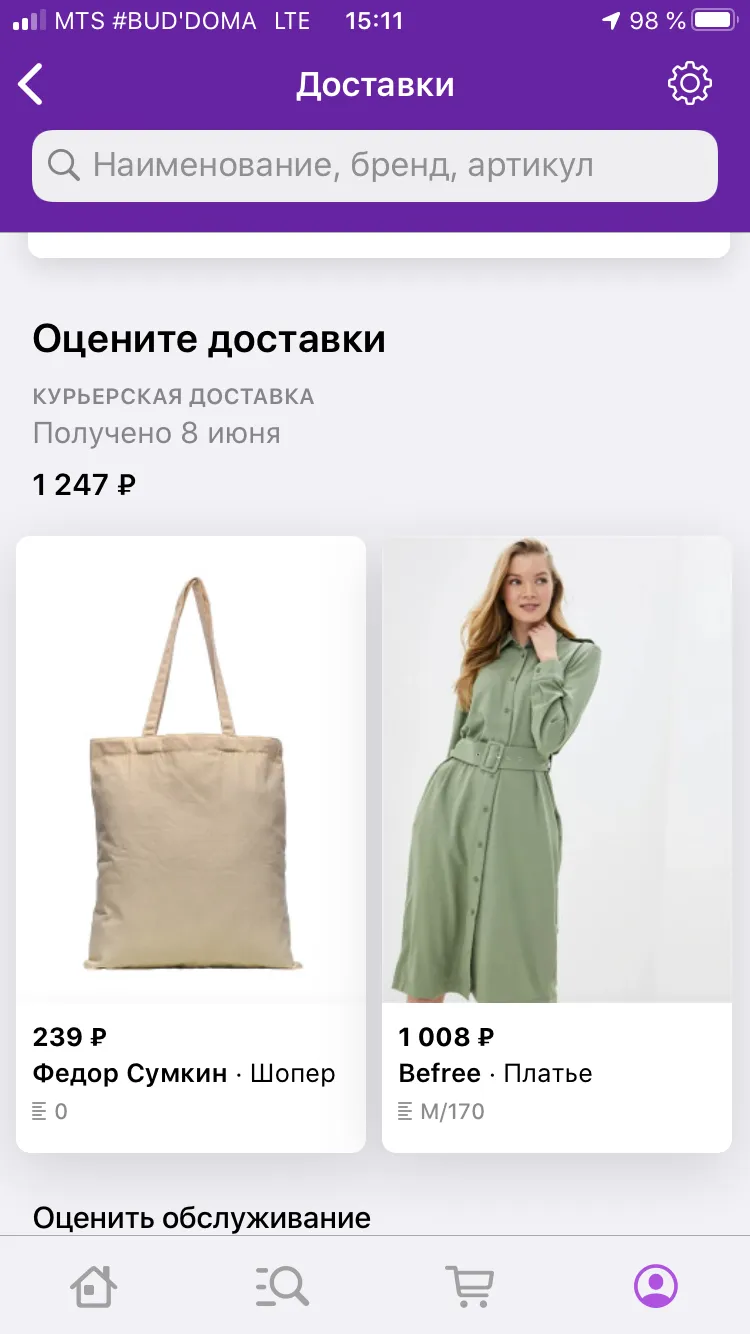Switch to the profile tab
This screenshot has width=750, height=1334.
(x=656, y=1285)
